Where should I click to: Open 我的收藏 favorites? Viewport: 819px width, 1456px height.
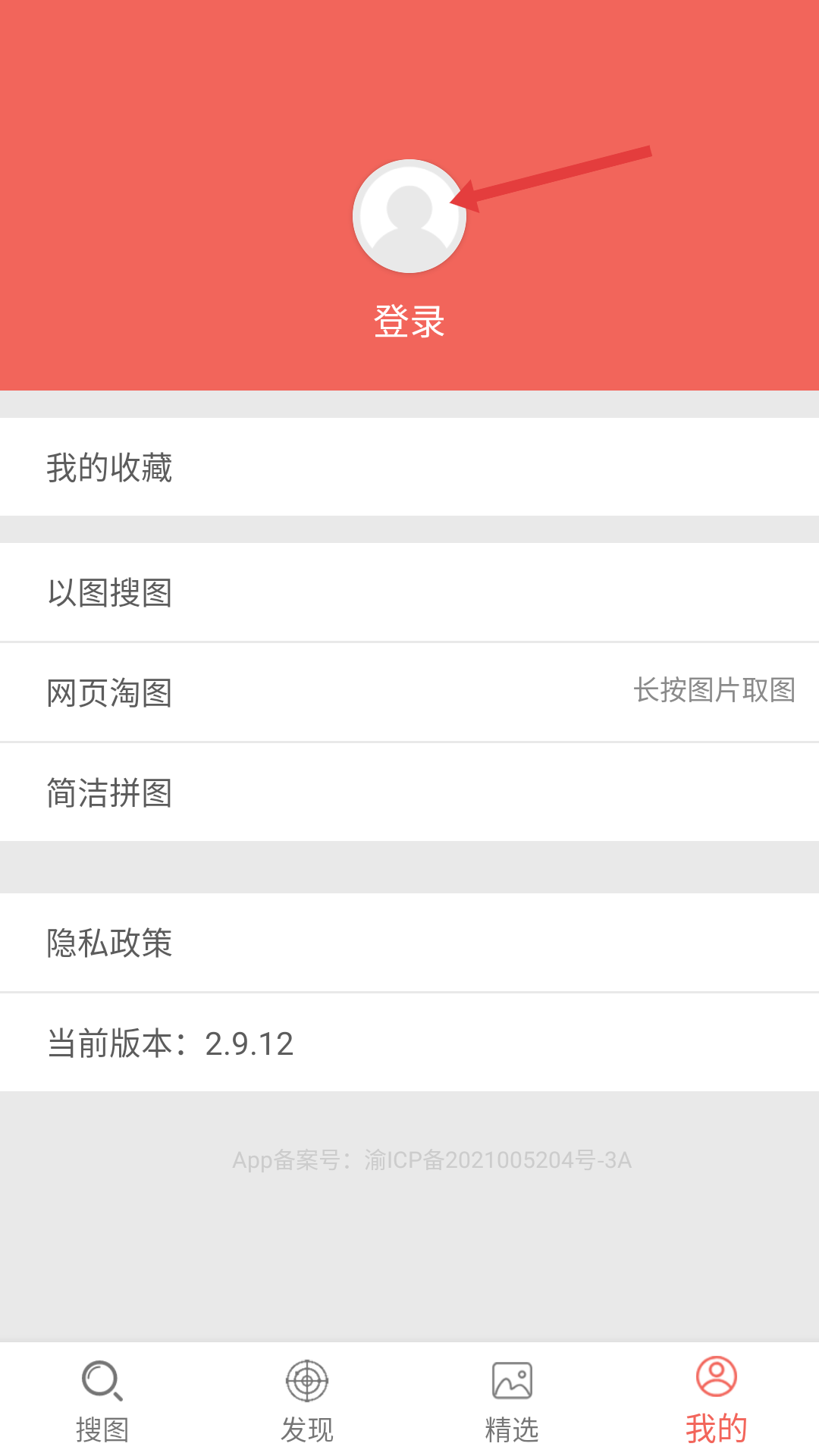click(409, 467)
